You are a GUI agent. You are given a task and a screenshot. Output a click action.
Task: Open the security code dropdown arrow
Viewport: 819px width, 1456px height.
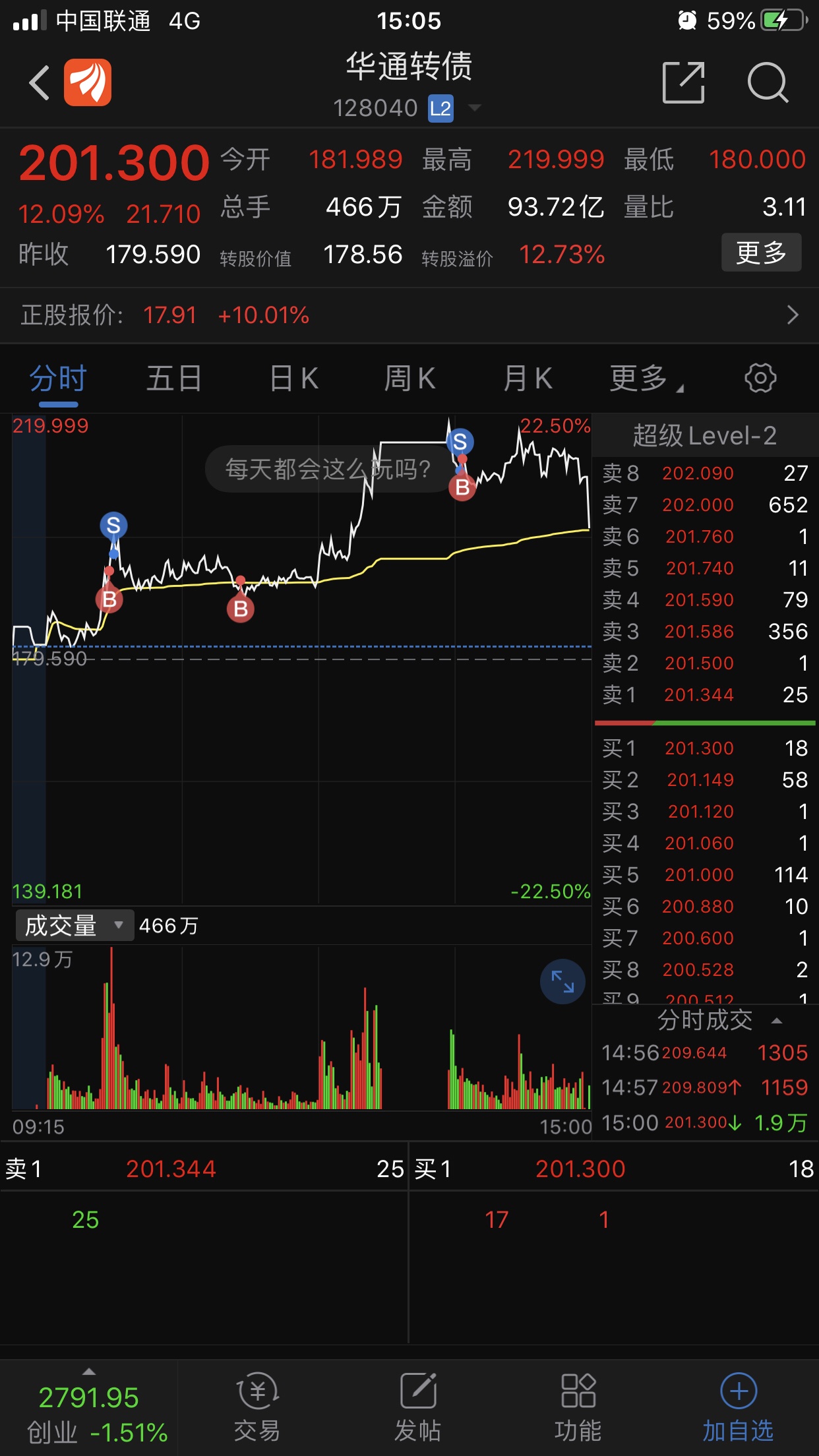(474, 107)
